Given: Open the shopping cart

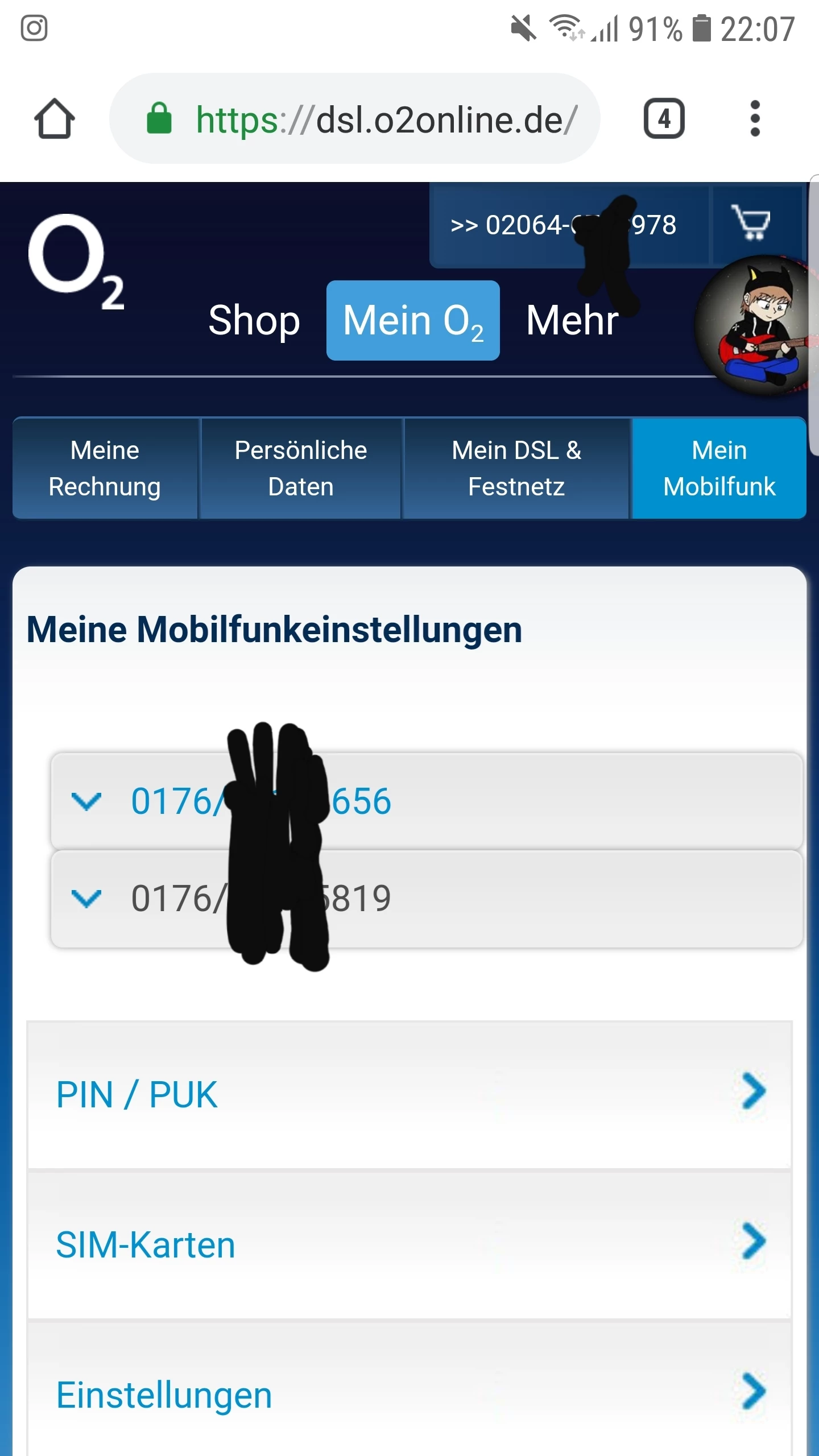Looking at the screenshot, I should coord(751,223).
